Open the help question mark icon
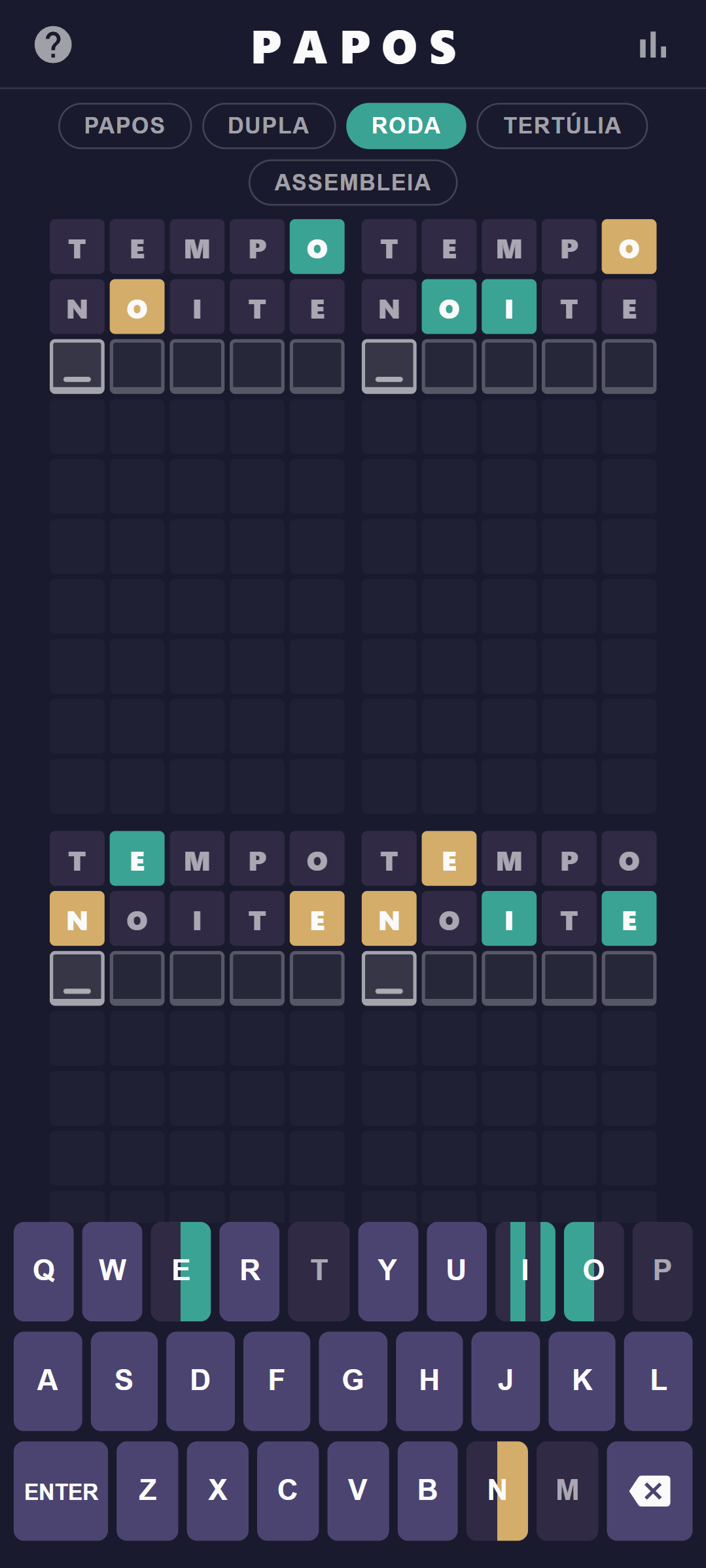Viewport: 706px width, 1568px height. tap(53, 45)
